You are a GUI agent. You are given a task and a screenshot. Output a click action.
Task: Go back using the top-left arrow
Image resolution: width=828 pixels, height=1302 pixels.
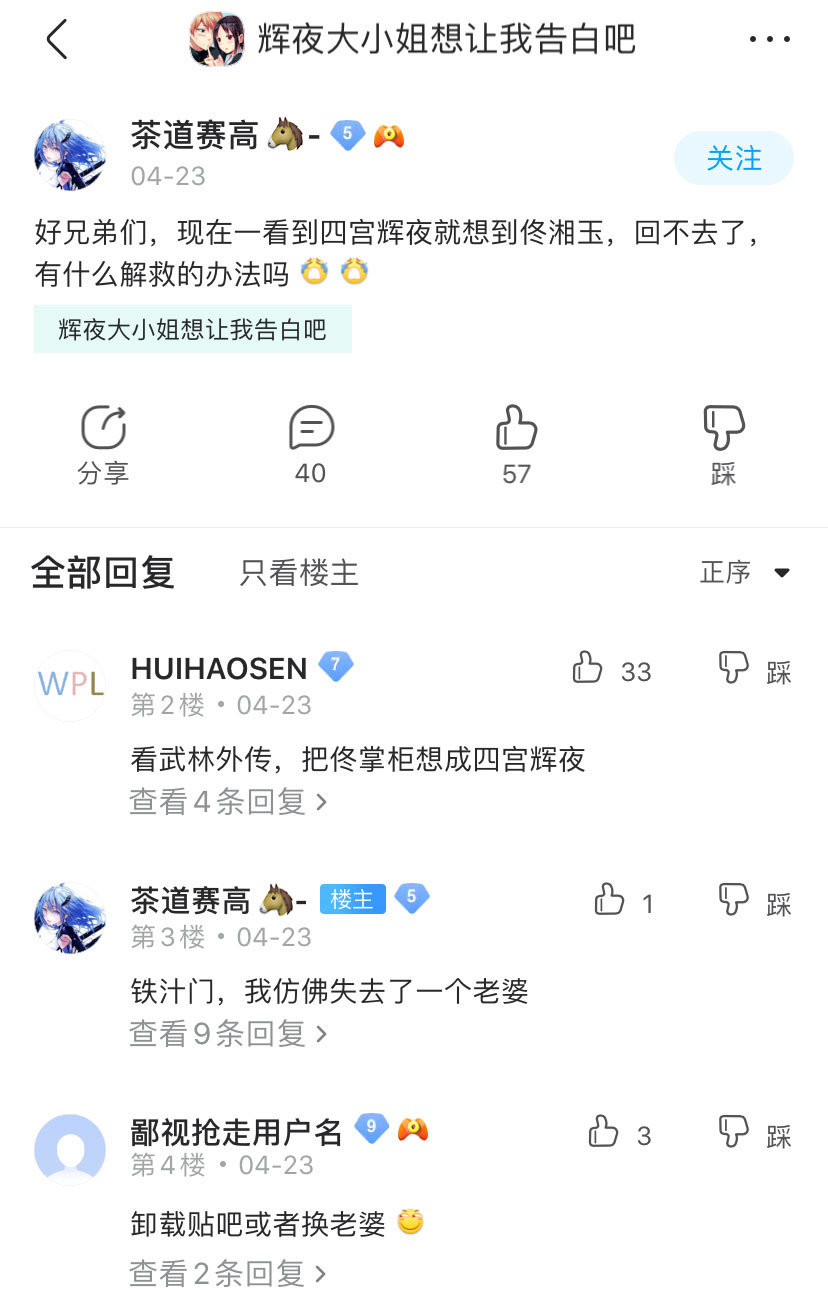(x=57, y=40)
